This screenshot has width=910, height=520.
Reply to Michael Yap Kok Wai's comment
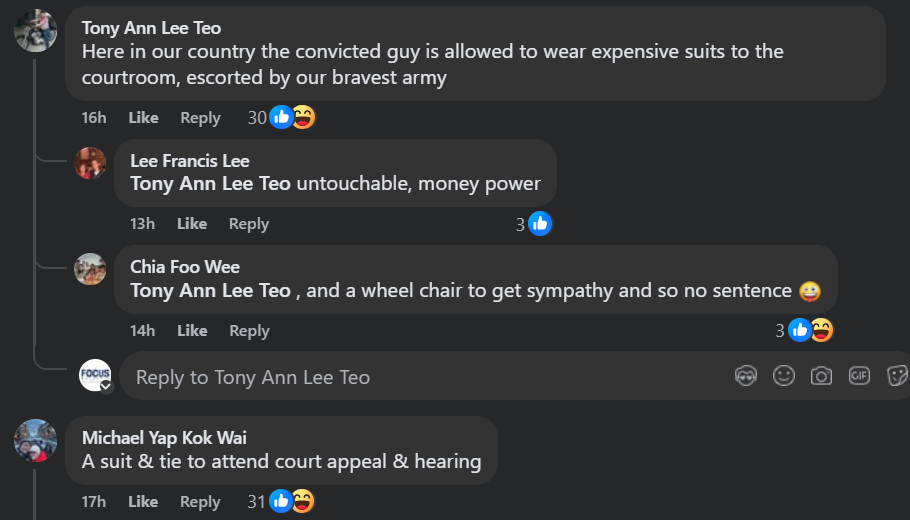(200, 502)
